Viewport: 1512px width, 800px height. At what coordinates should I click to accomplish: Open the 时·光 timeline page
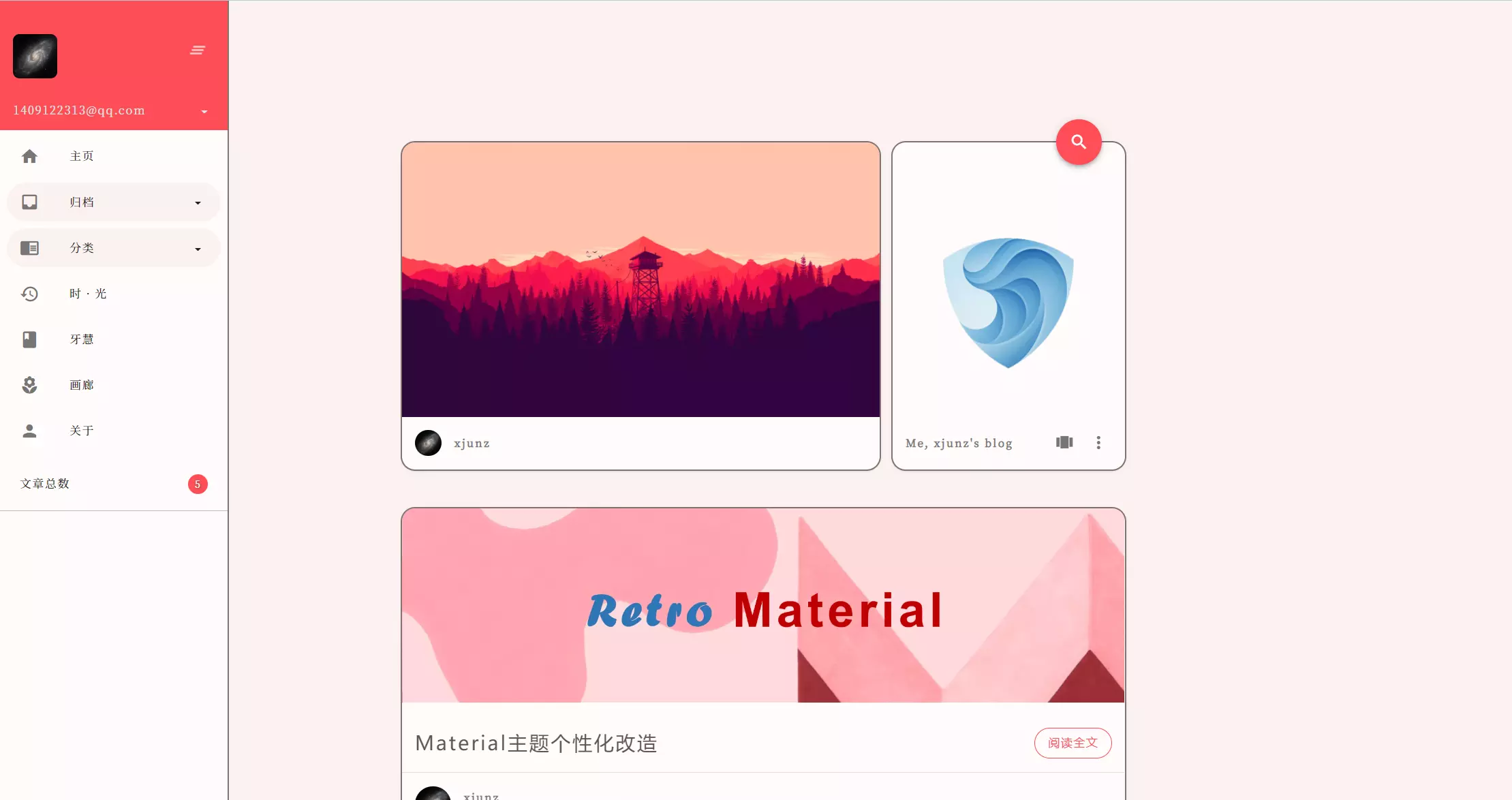click(87, 294)
